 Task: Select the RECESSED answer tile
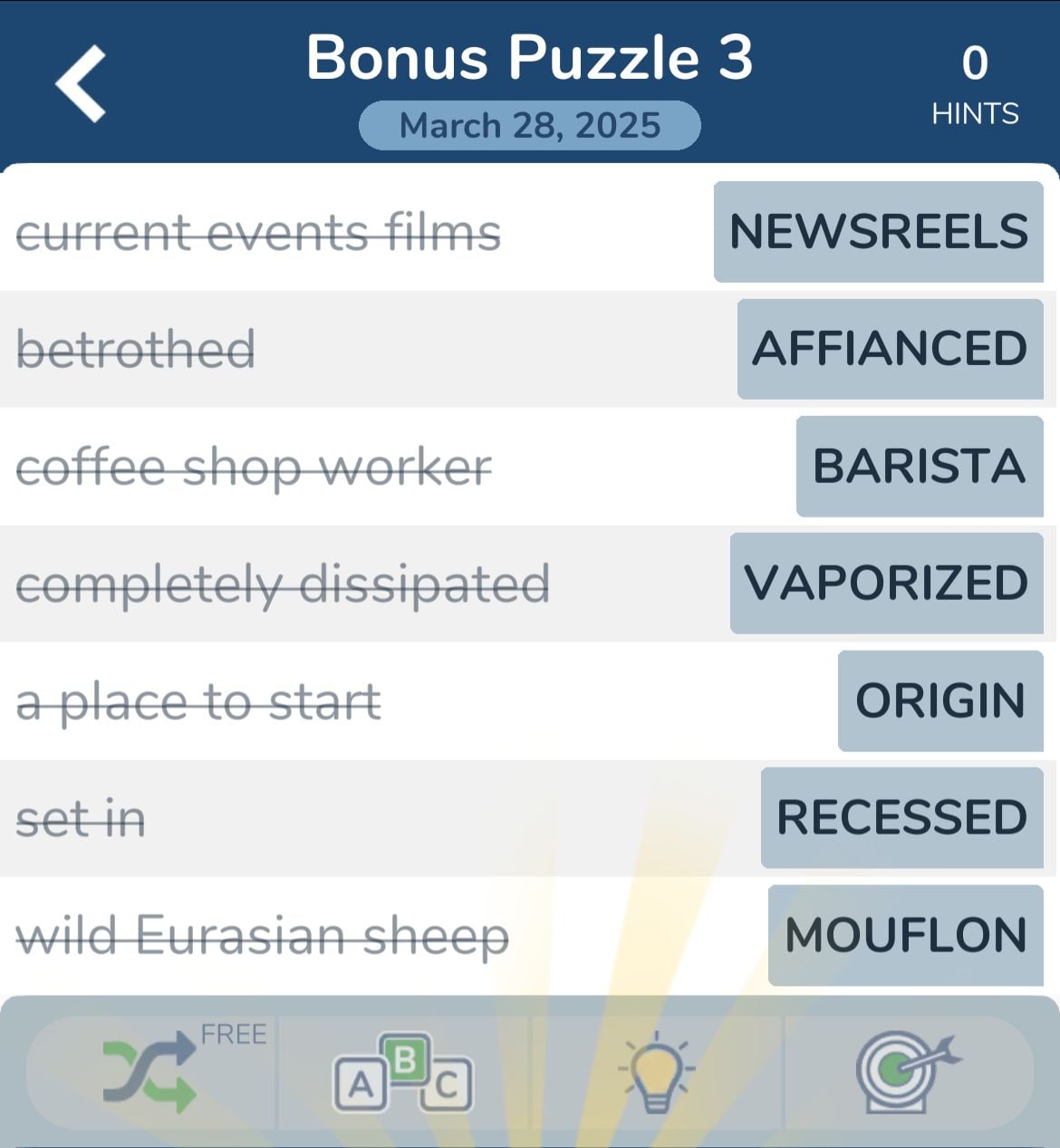tap(902, 817)
